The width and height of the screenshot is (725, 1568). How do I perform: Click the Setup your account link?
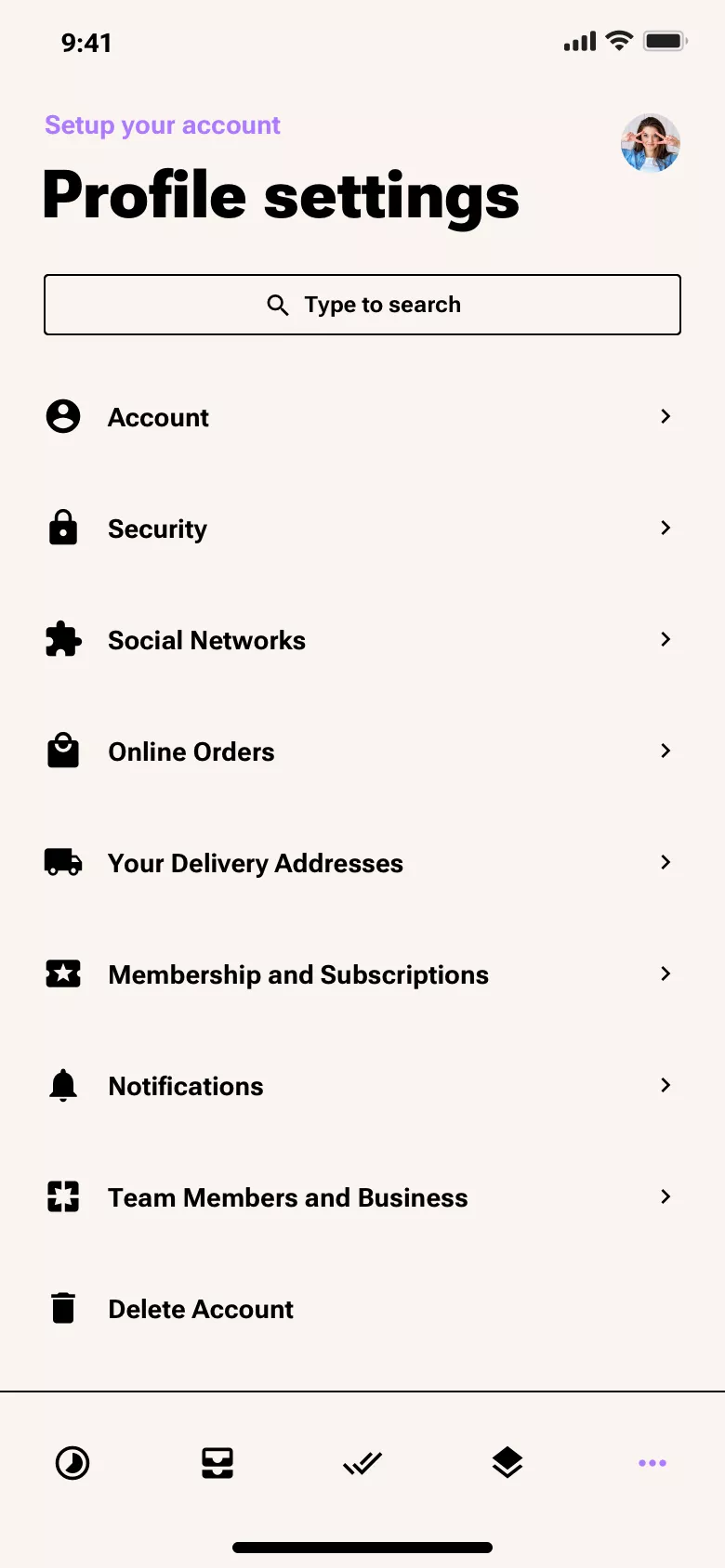coord(162,124)
